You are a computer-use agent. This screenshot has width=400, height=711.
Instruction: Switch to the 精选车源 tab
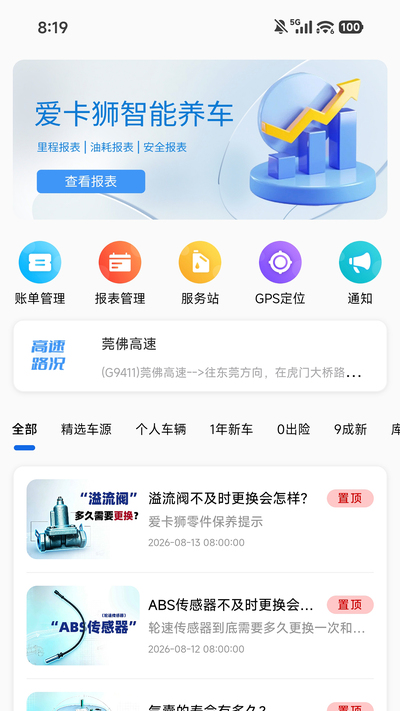coord(86,429)
